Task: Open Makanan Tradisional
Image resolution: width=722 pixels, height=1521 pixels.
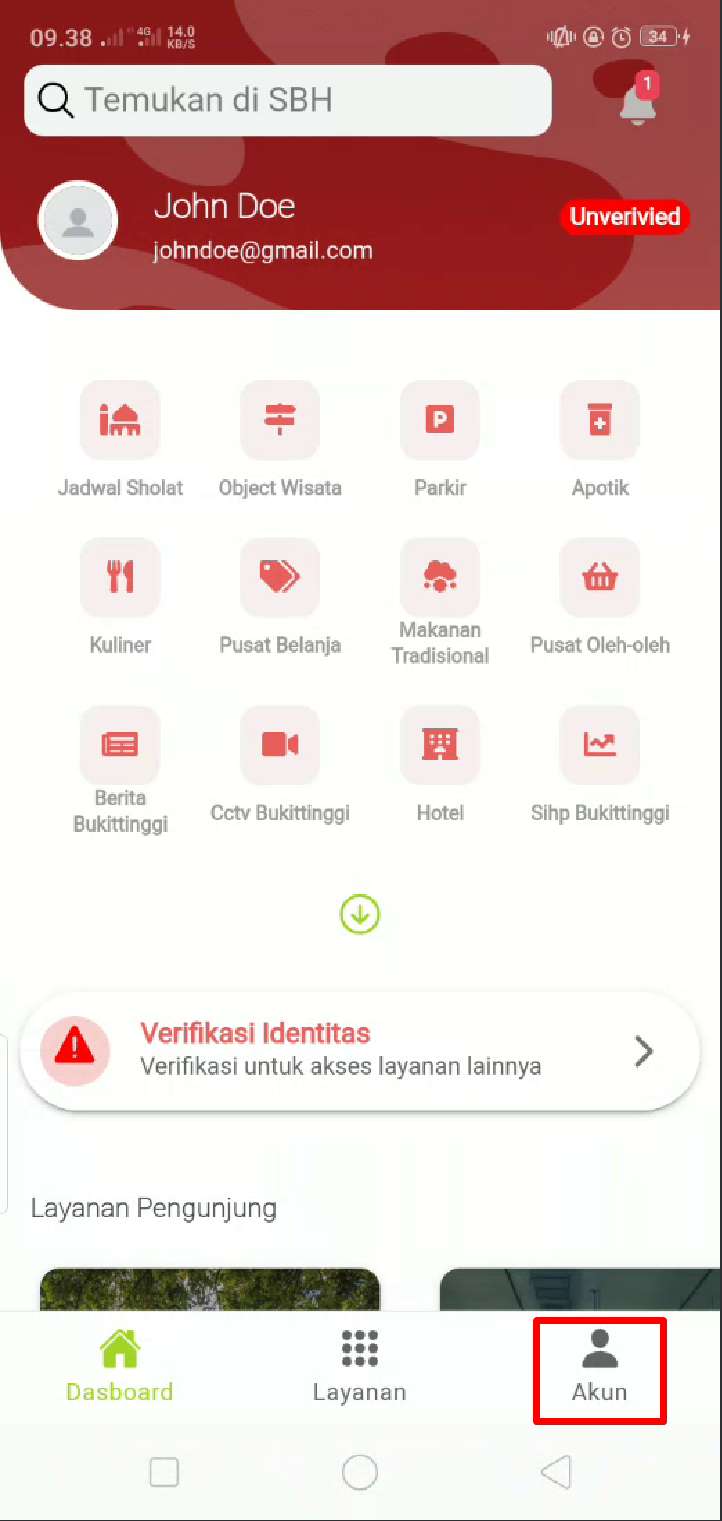Action: (x=440, y=578)
